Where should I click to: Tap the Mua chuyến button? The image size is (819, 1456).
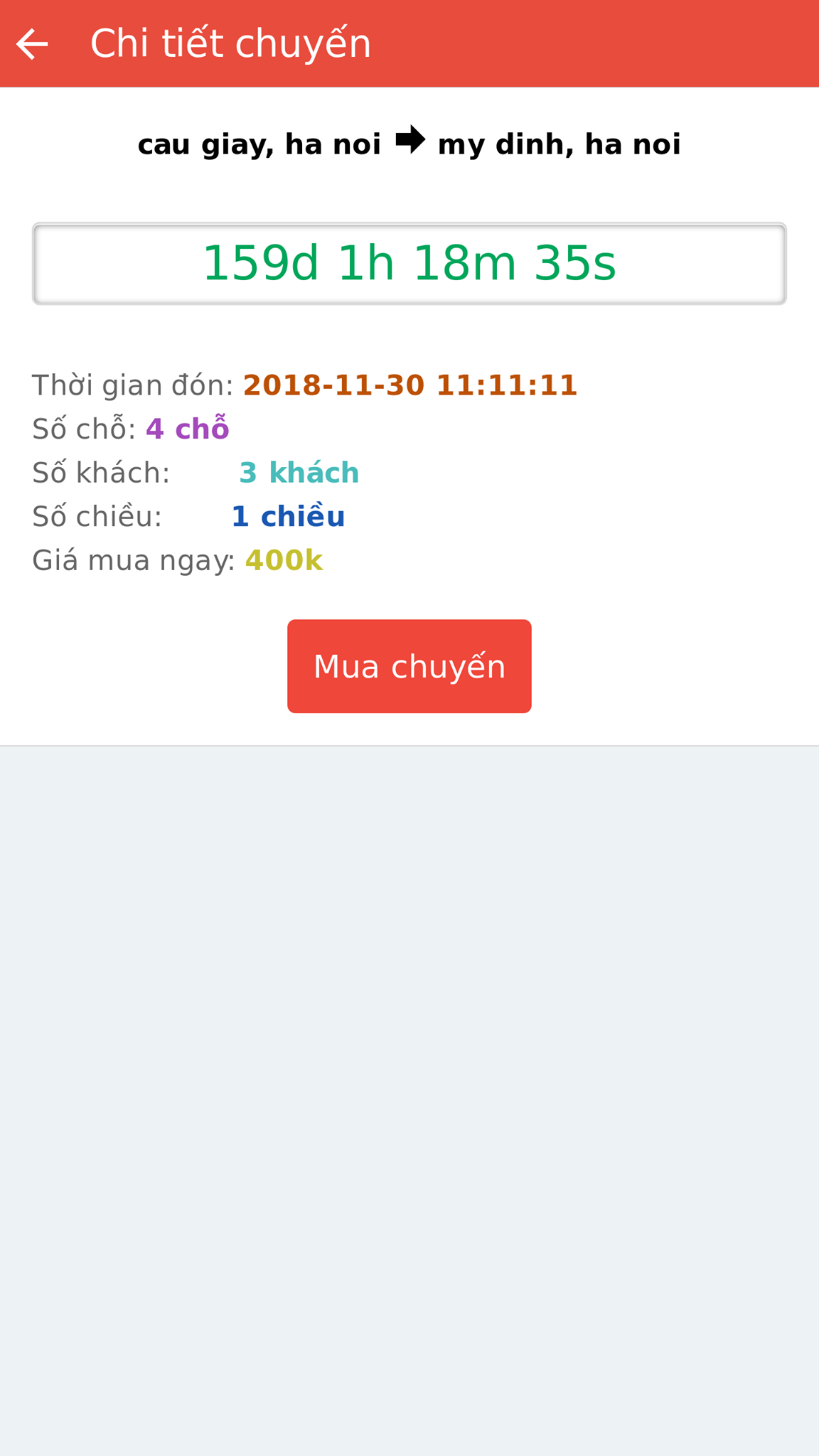[x=409, y=666]
